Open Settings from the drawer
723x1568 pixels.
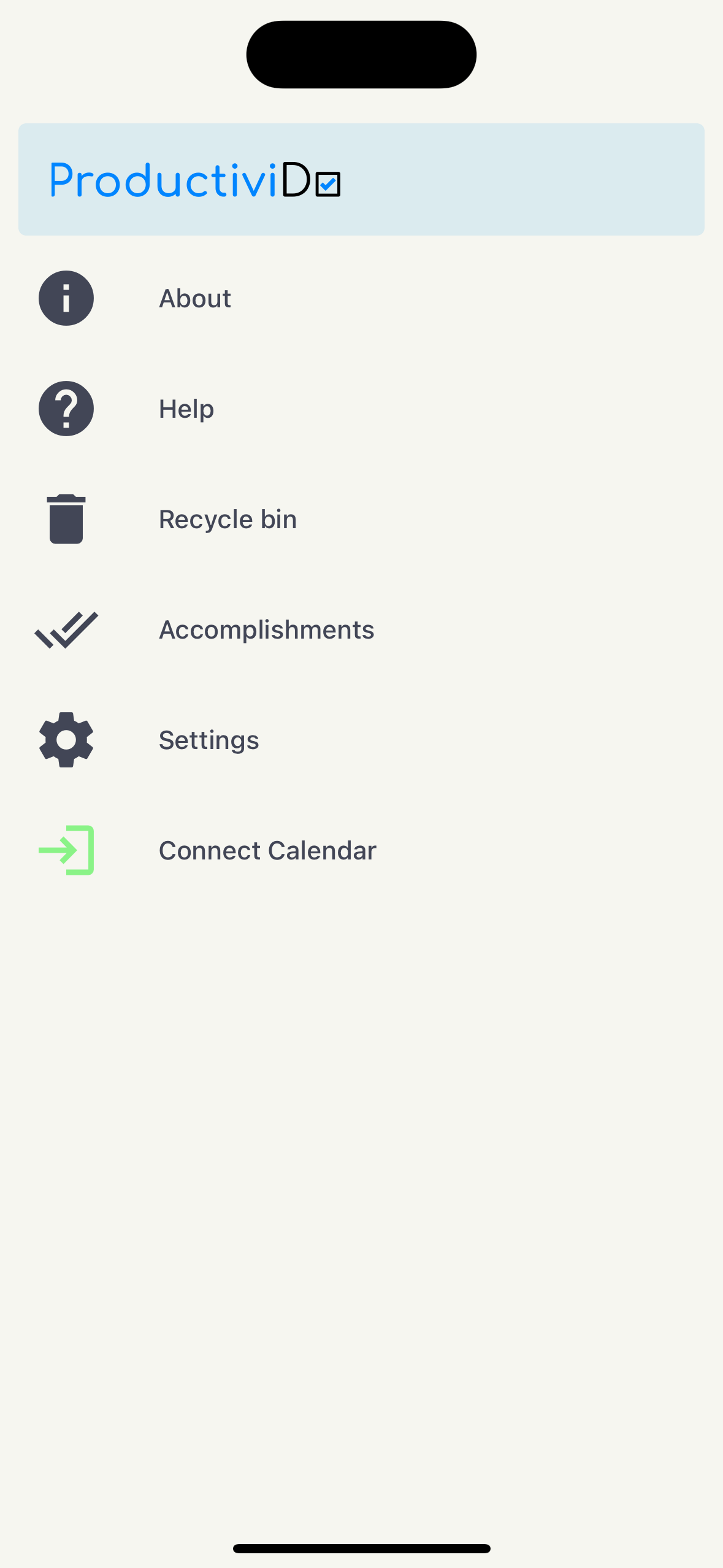click(208, 740)
